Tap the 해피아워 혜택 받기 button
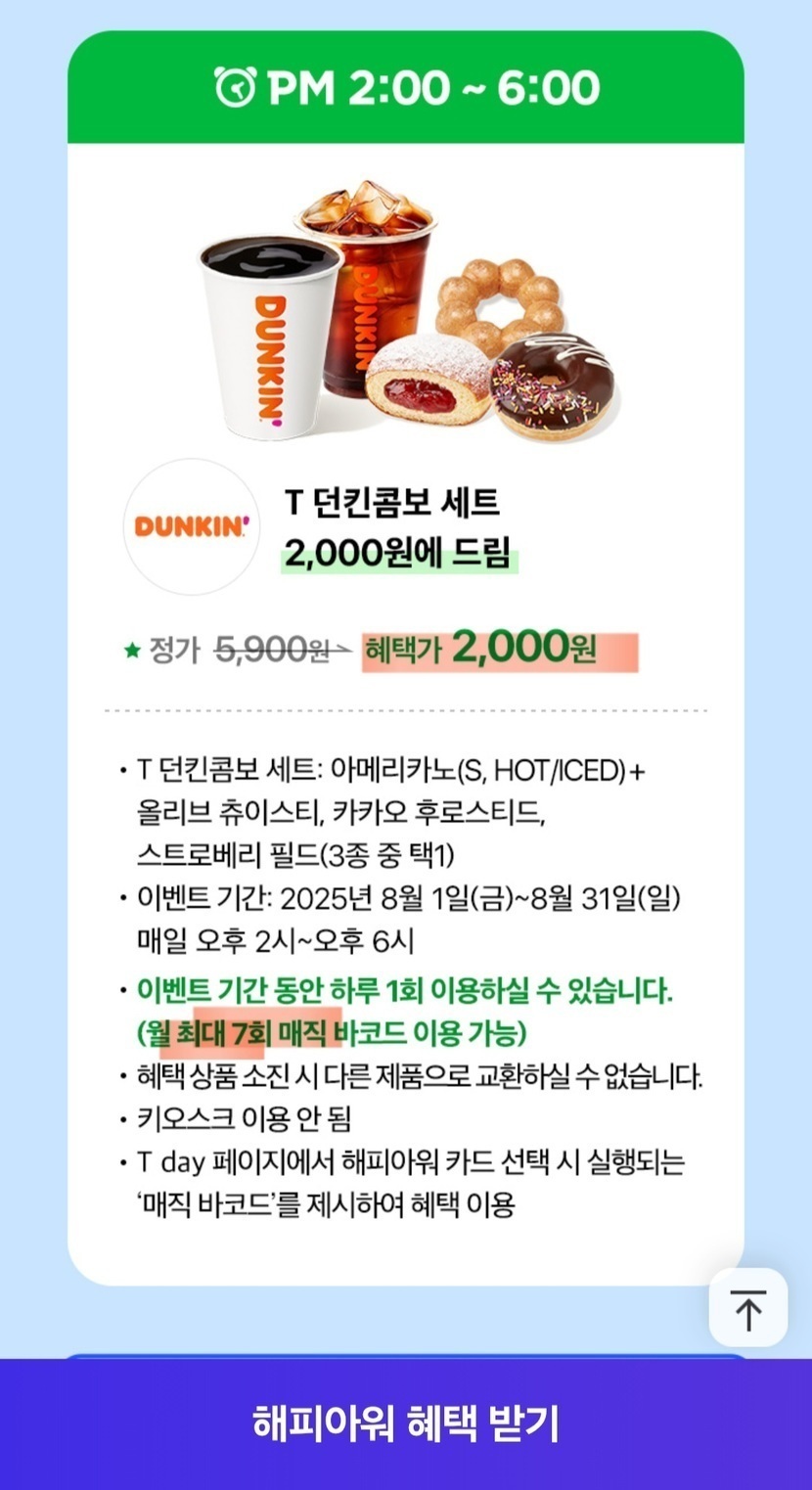812x1490 pixels. click(406, 1424)
